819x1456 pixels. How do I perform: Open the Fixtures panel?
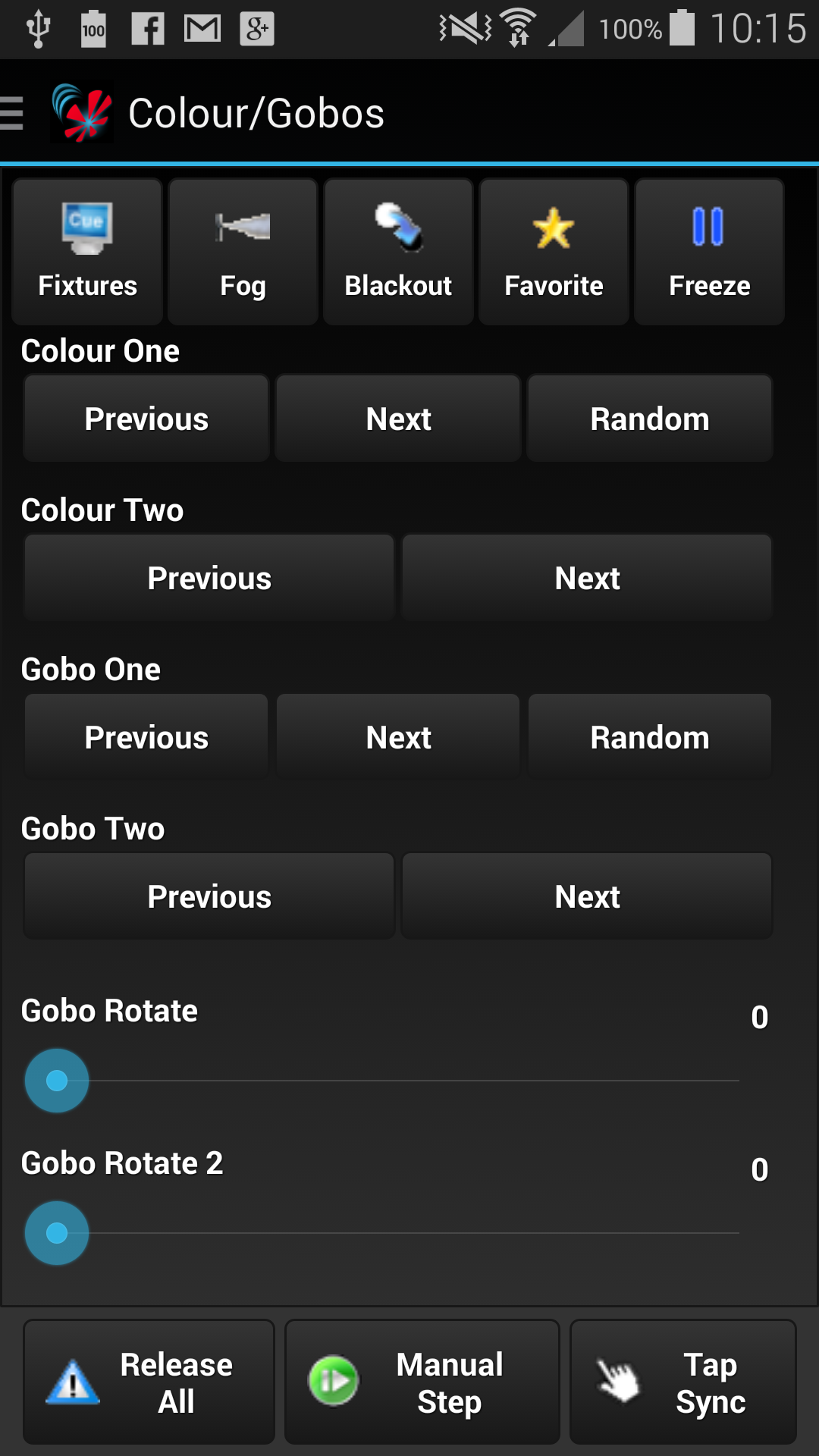pyautogui.click(x=87, y=252)
